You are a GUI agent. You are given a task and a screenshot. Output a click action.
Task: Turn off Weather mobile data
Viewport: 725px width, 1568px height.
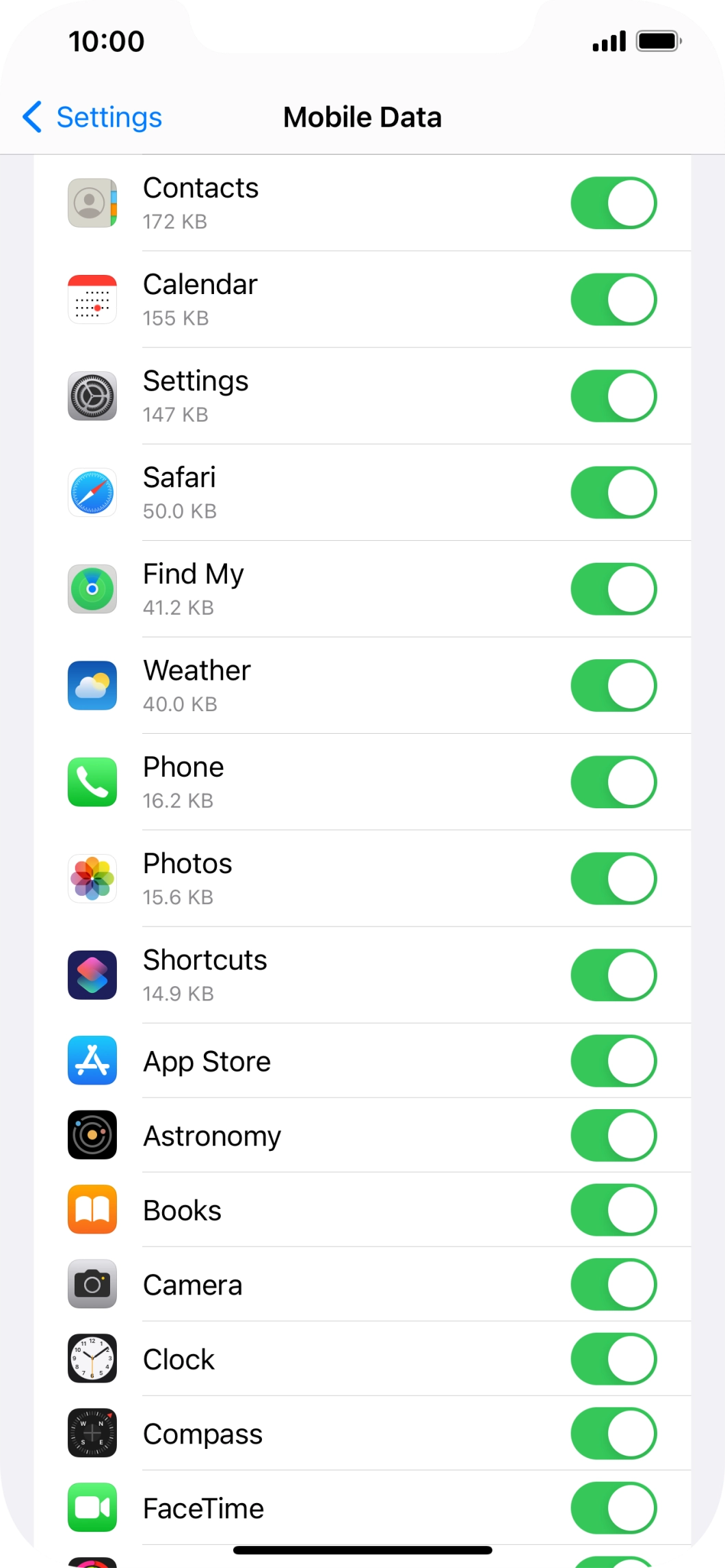(613, 685)
